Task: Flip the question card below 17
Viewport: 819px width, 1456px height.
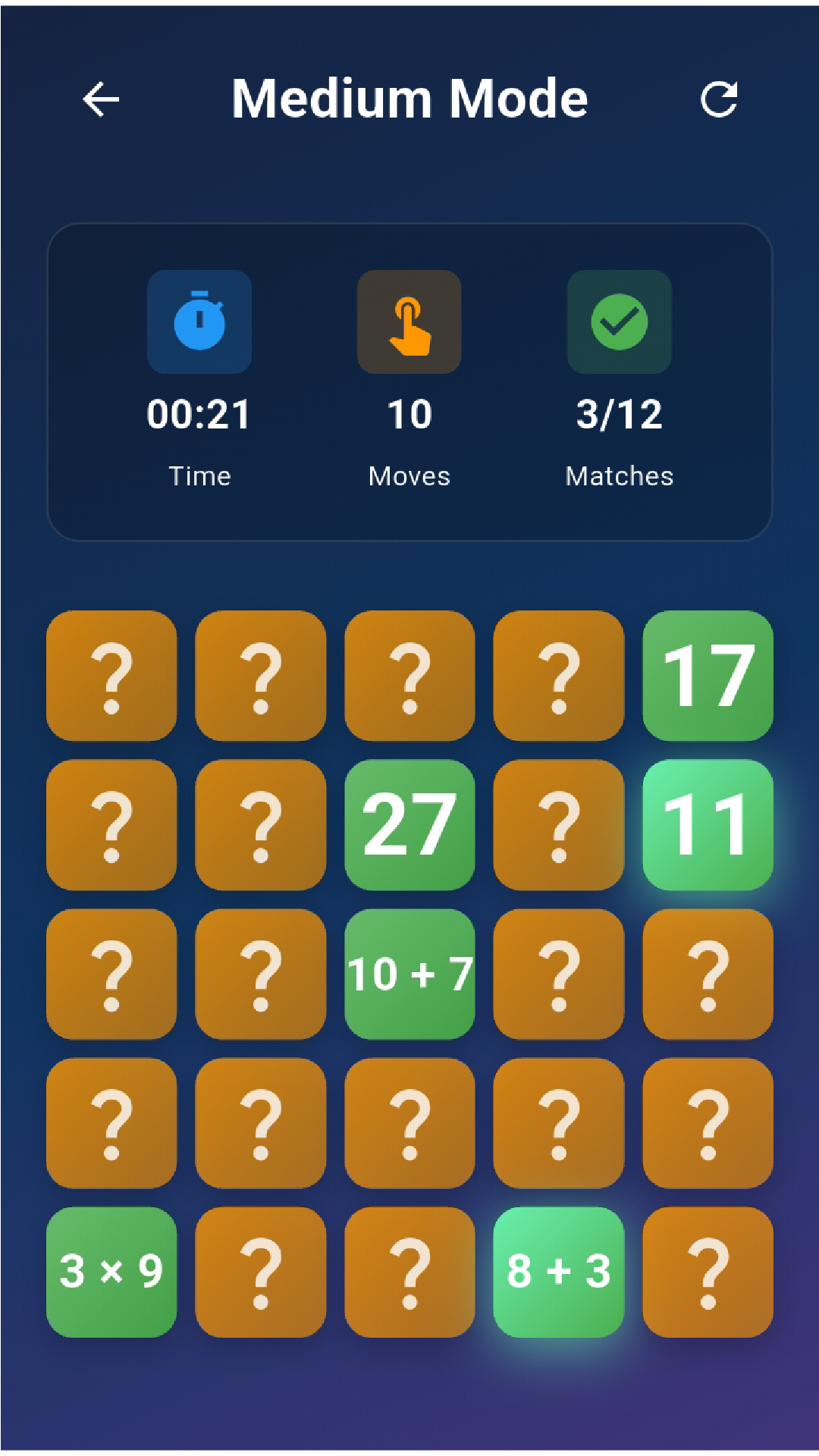Action: tap(707, 973)
